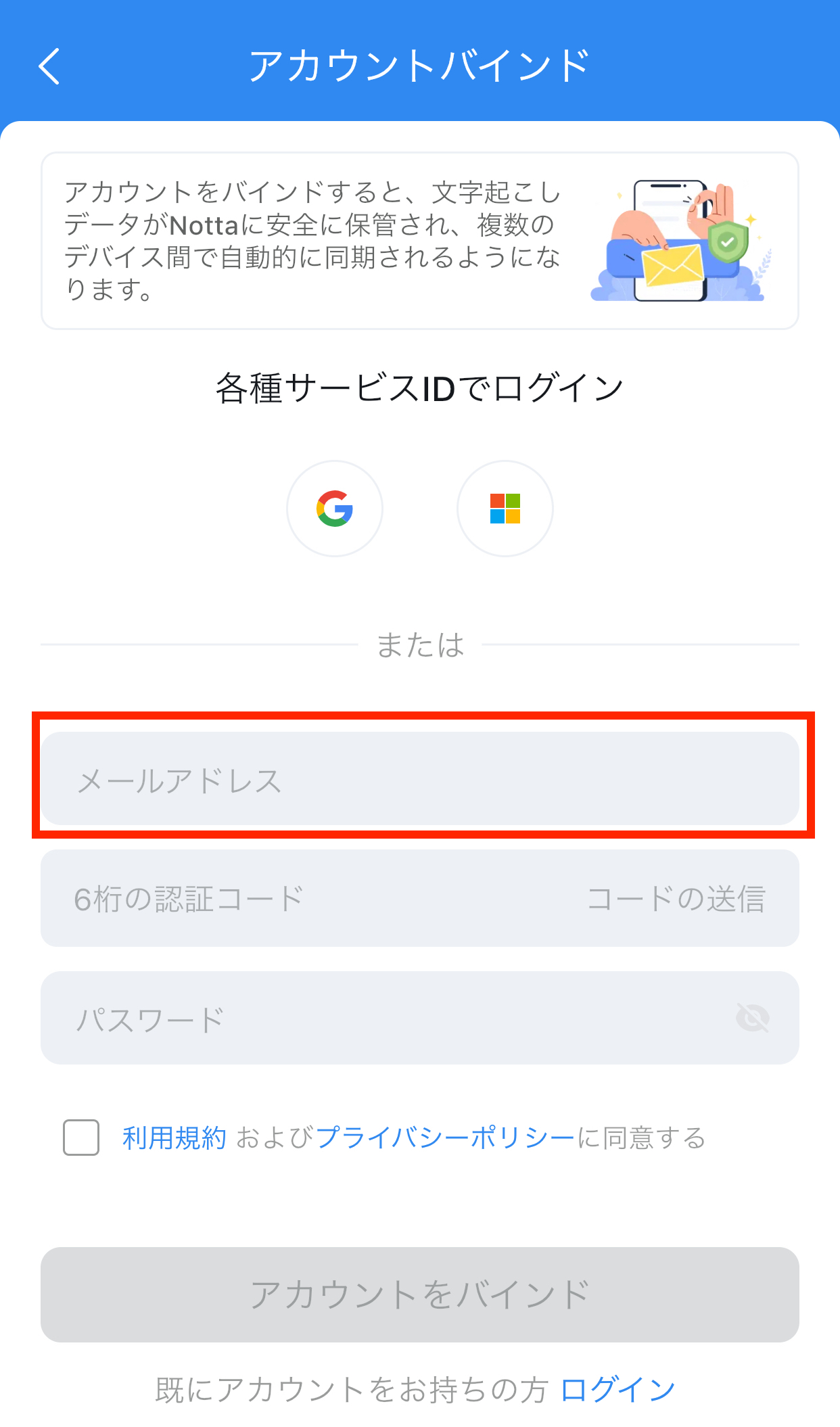Sign in with the Microsoft icon
This screenshot has height=1427, width=840.
click(x=505, y=509)
